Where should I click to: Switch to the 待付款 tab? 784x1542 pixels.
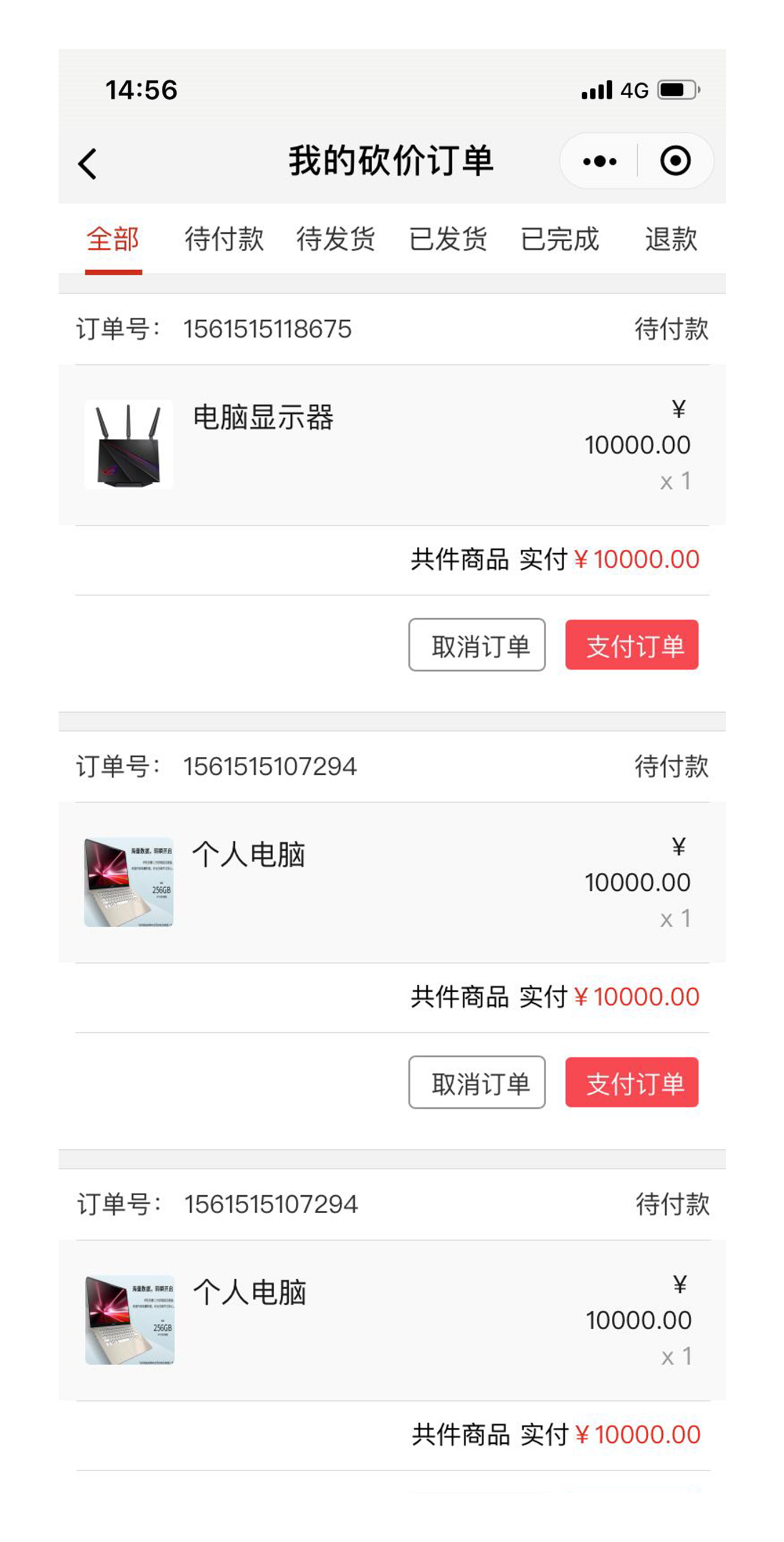[x=224, y=240]
